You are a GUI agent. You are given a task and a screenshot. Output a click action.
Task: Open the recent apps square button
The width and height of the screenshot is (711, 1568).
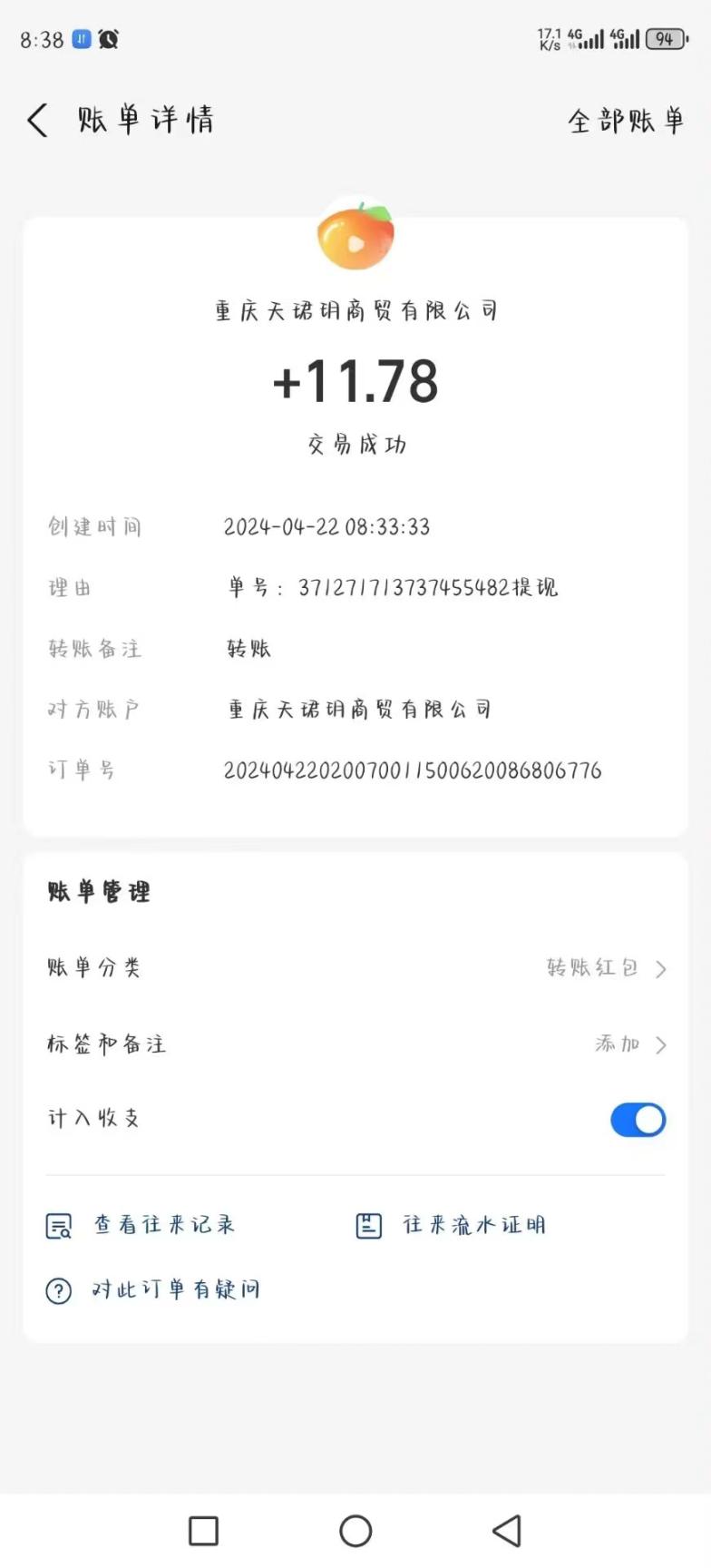203,1531
